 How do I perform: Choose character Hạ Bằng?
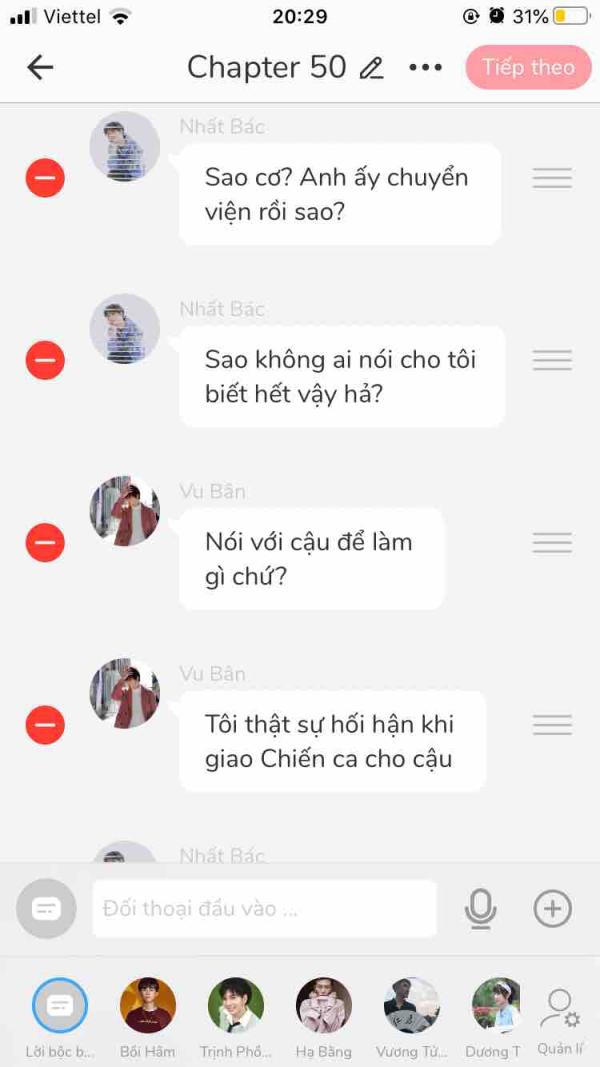[x=324, y=1006]
